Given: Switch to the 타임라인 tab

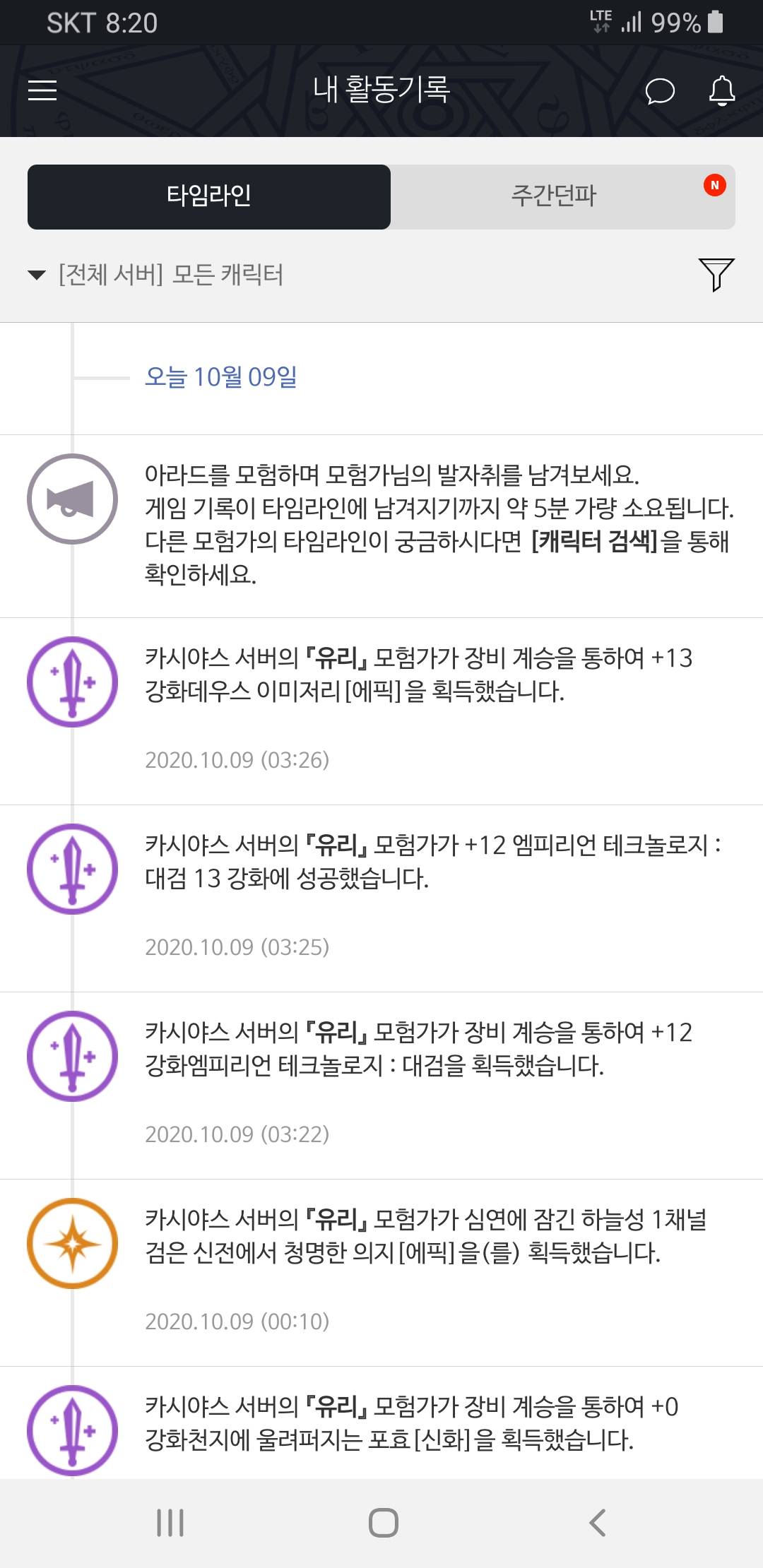Looking at the screenshot, I should pos(209,196).
